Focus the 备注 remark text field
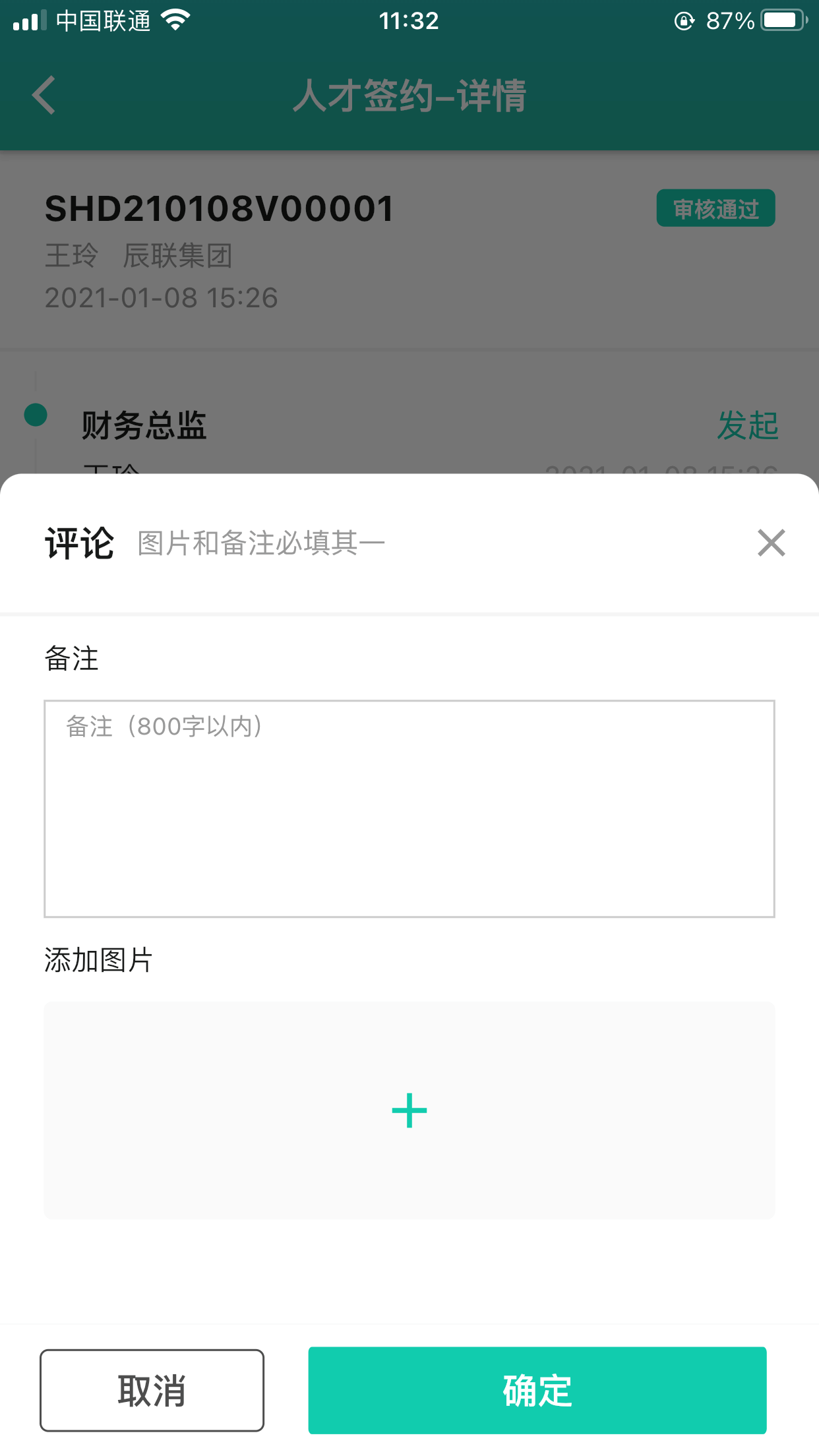819x1456 pixels. coord(409,808)
